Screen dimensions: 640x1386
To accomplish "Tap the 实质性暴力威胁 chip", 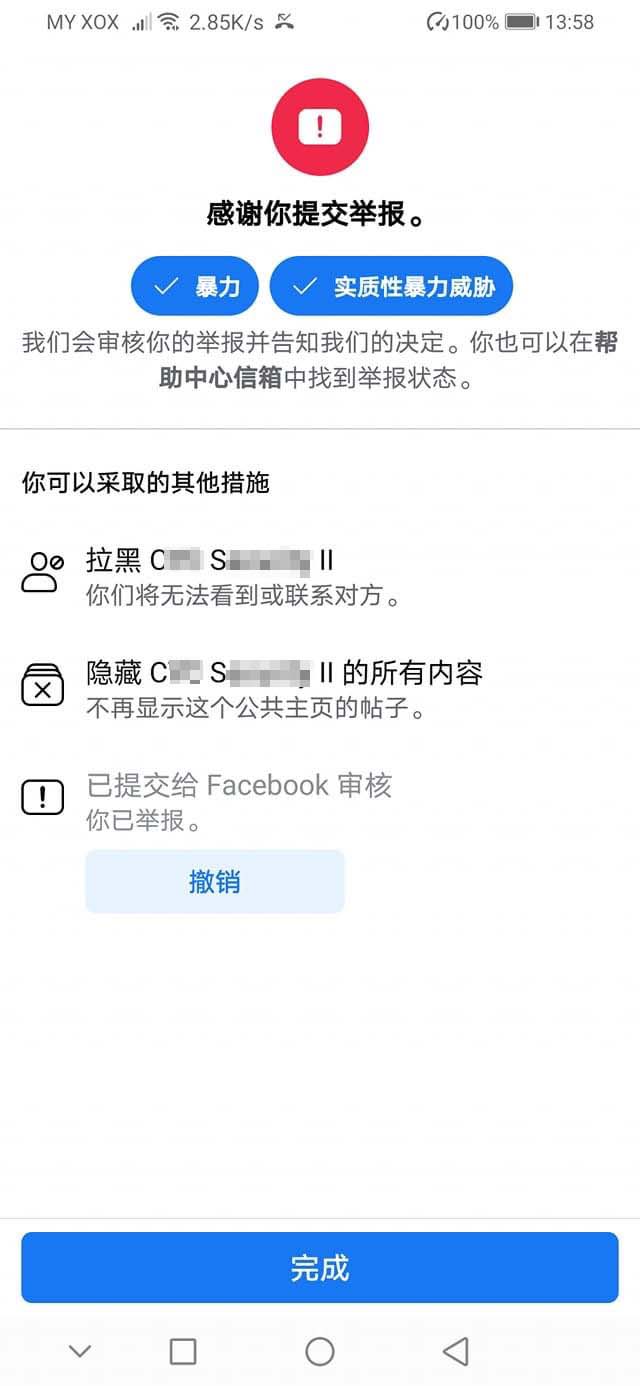I will (391, 288).
